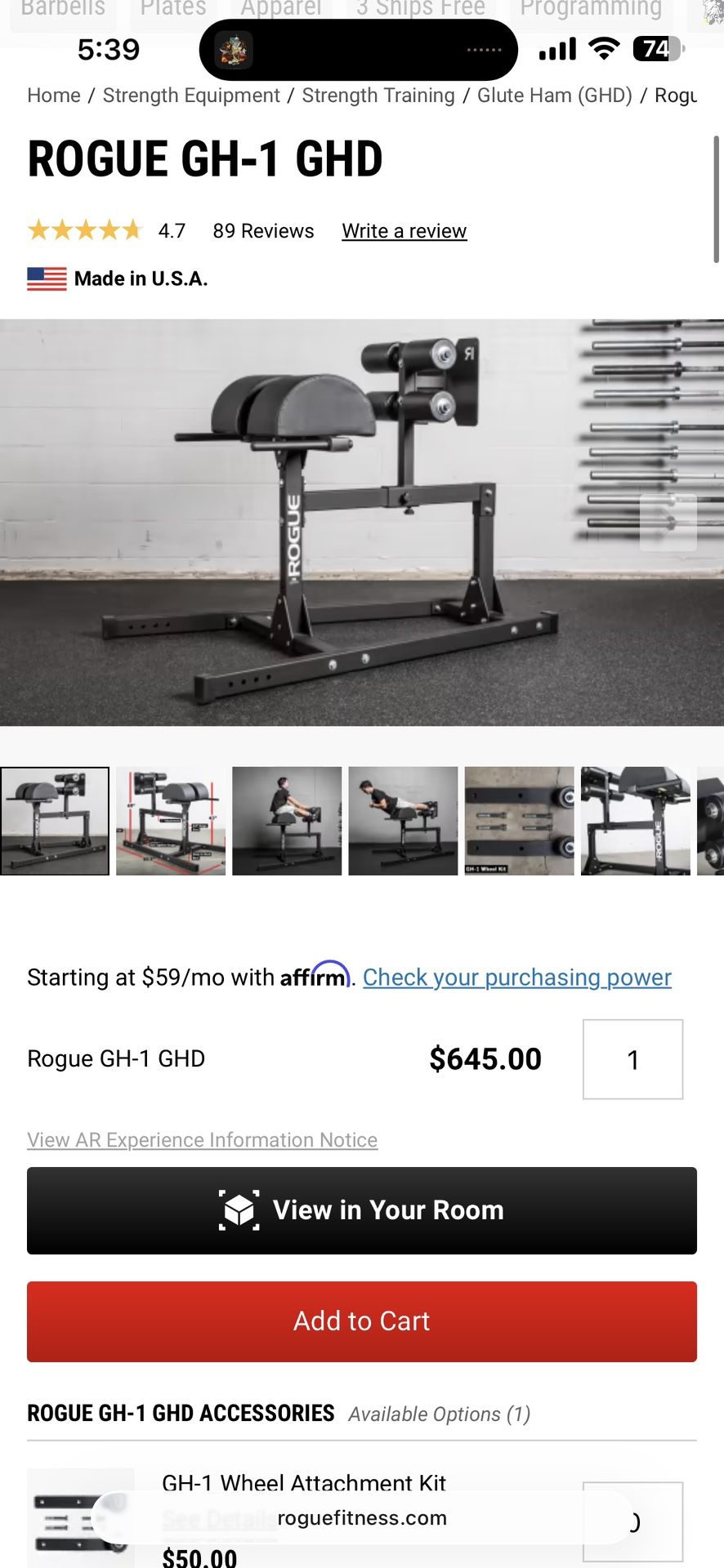Open the Glute Ham (GHD) breadcrumb link
The height and width of the screenshot is (1568, 724).
point(553,96)
